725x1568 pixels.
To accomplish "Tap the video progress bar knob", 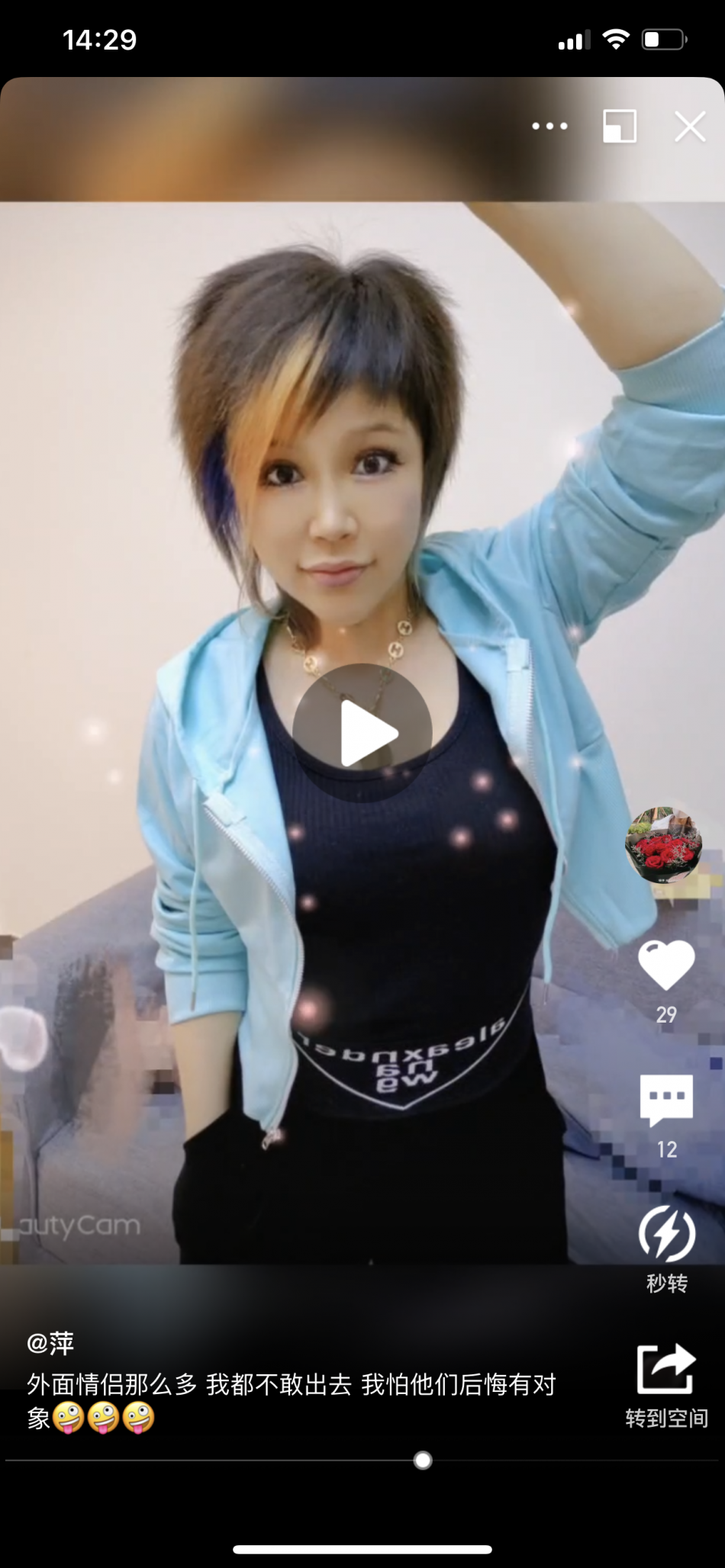I will click(423, 1460).
